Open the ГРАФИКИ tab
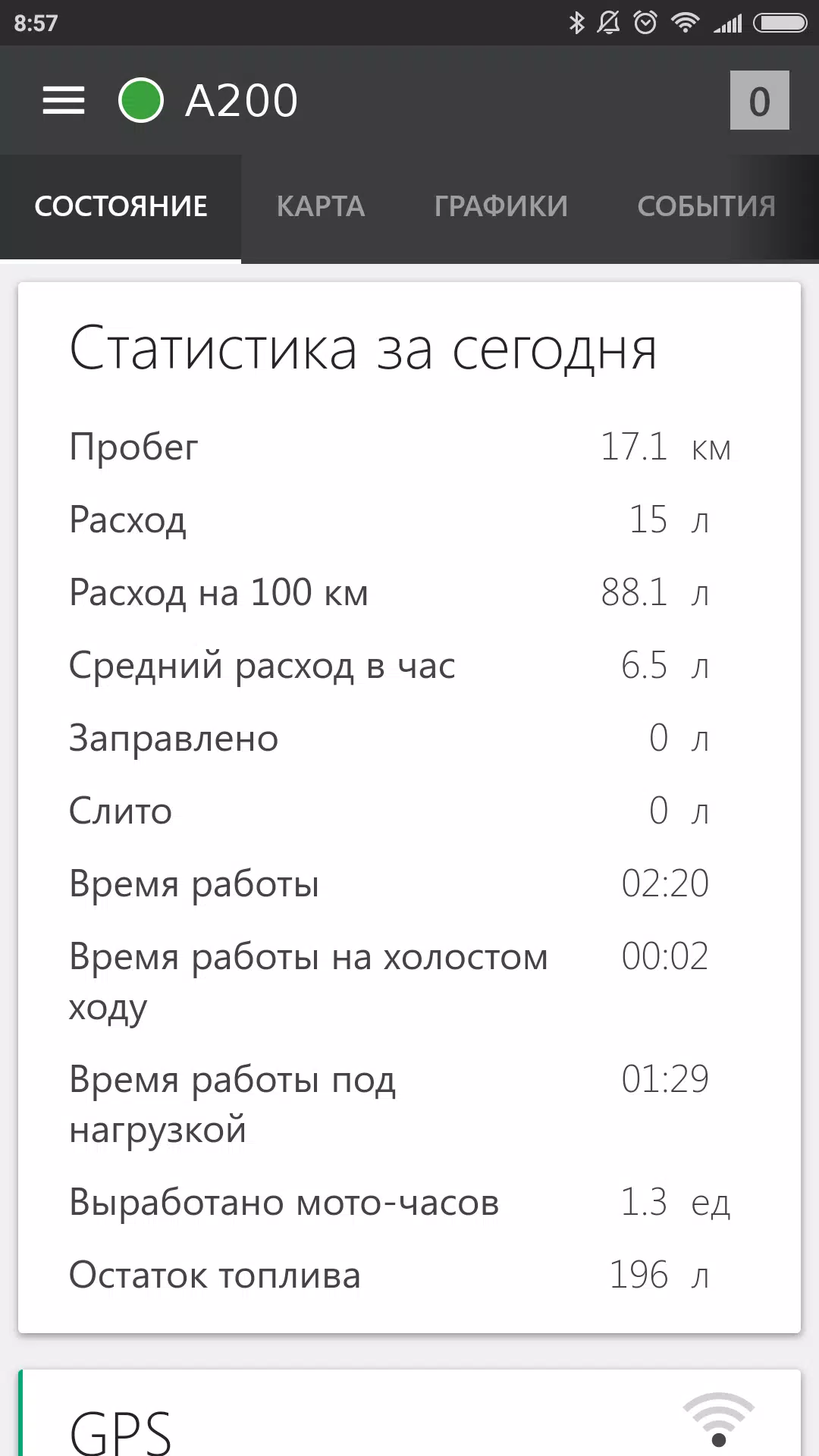Viewport: 819px width, 1456px height. (x=500, y=206)
